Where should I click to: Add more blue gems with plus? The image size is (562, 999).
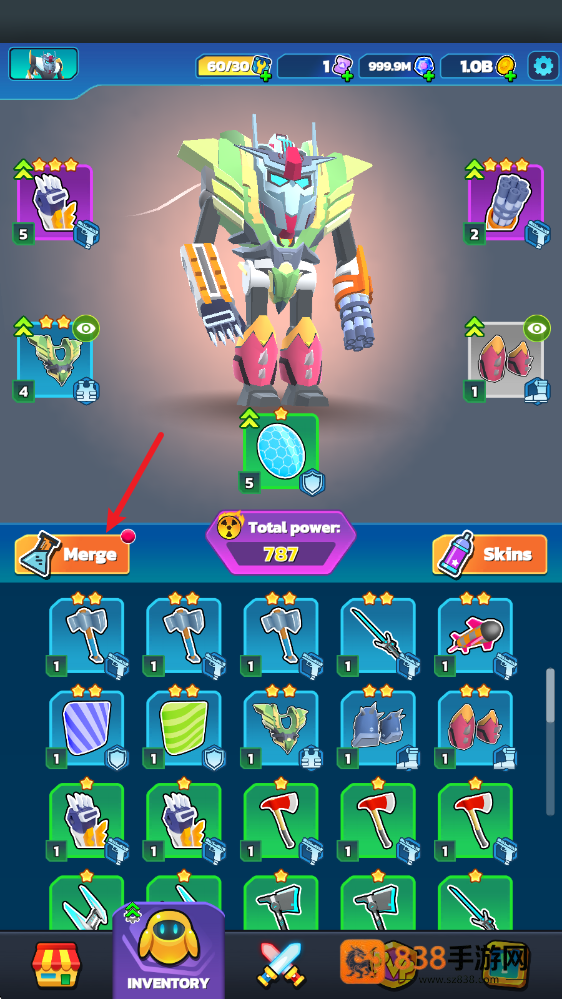pyautogui.click(x=429, y=76)
